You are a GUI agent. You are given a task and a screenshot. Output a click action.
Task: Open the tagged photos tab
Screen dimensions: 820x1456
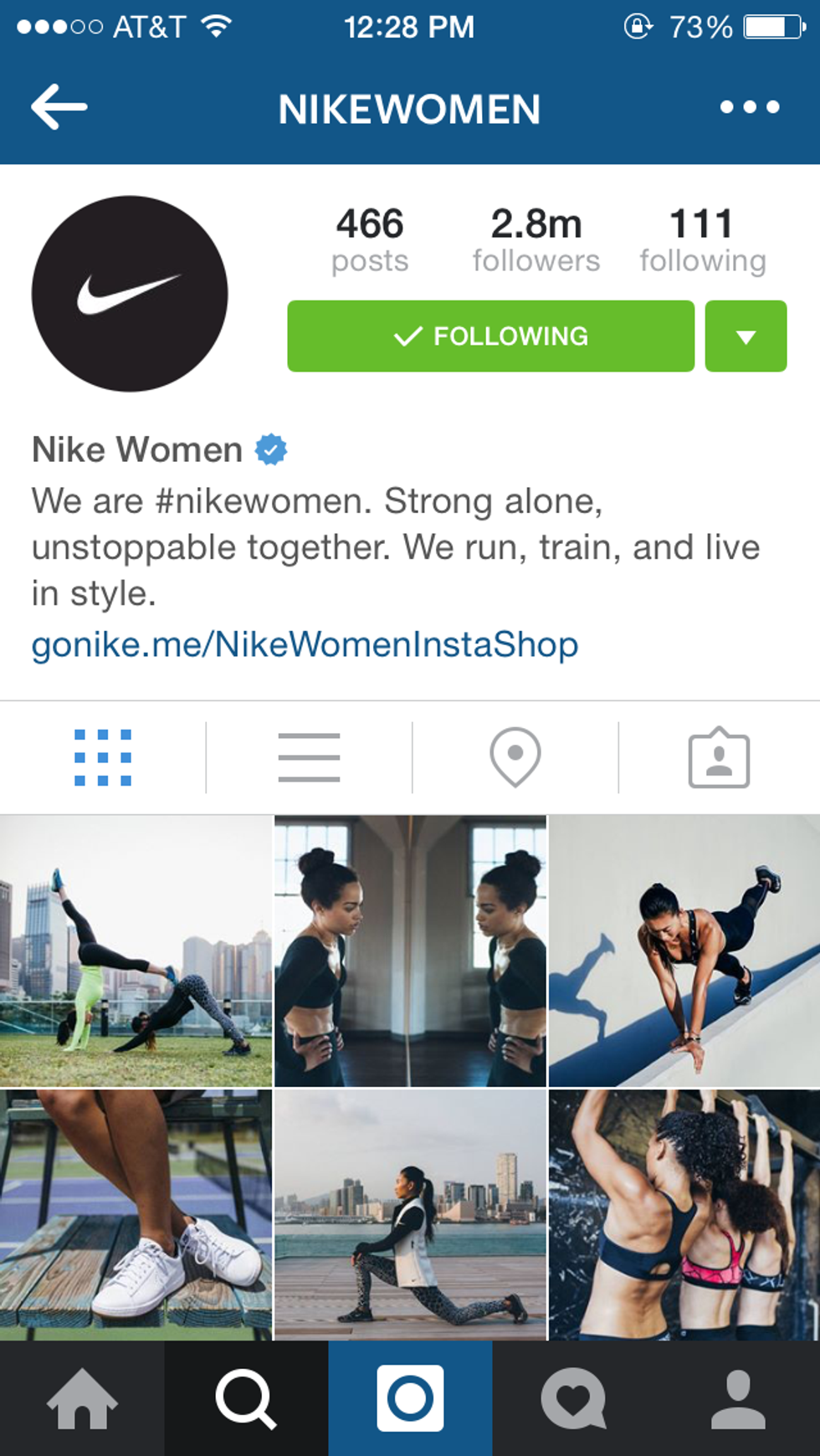click(719, 757)
